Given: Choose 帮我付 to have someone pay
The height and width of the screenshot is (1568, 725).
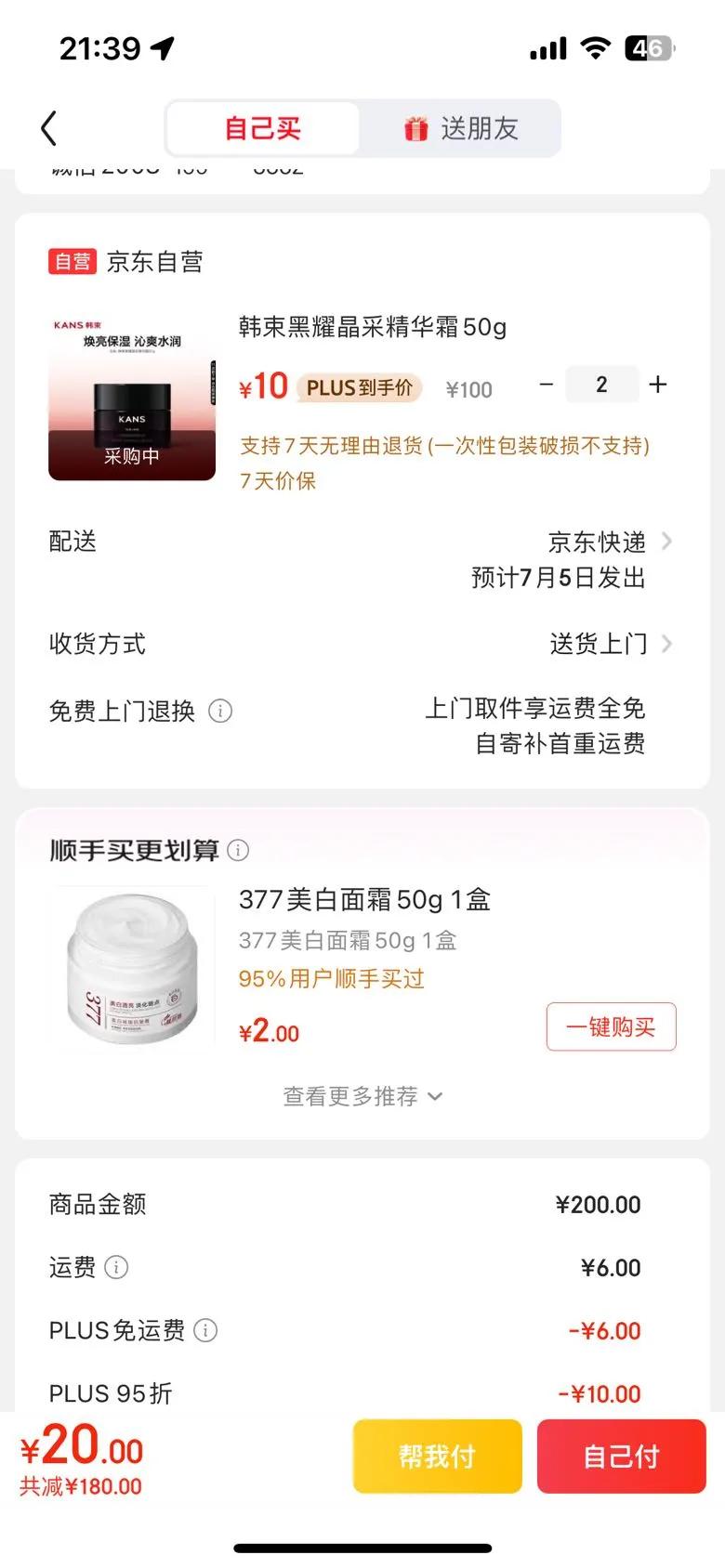Looking at the screenshot, I should pyautogui.click(x=437, y=1456).
